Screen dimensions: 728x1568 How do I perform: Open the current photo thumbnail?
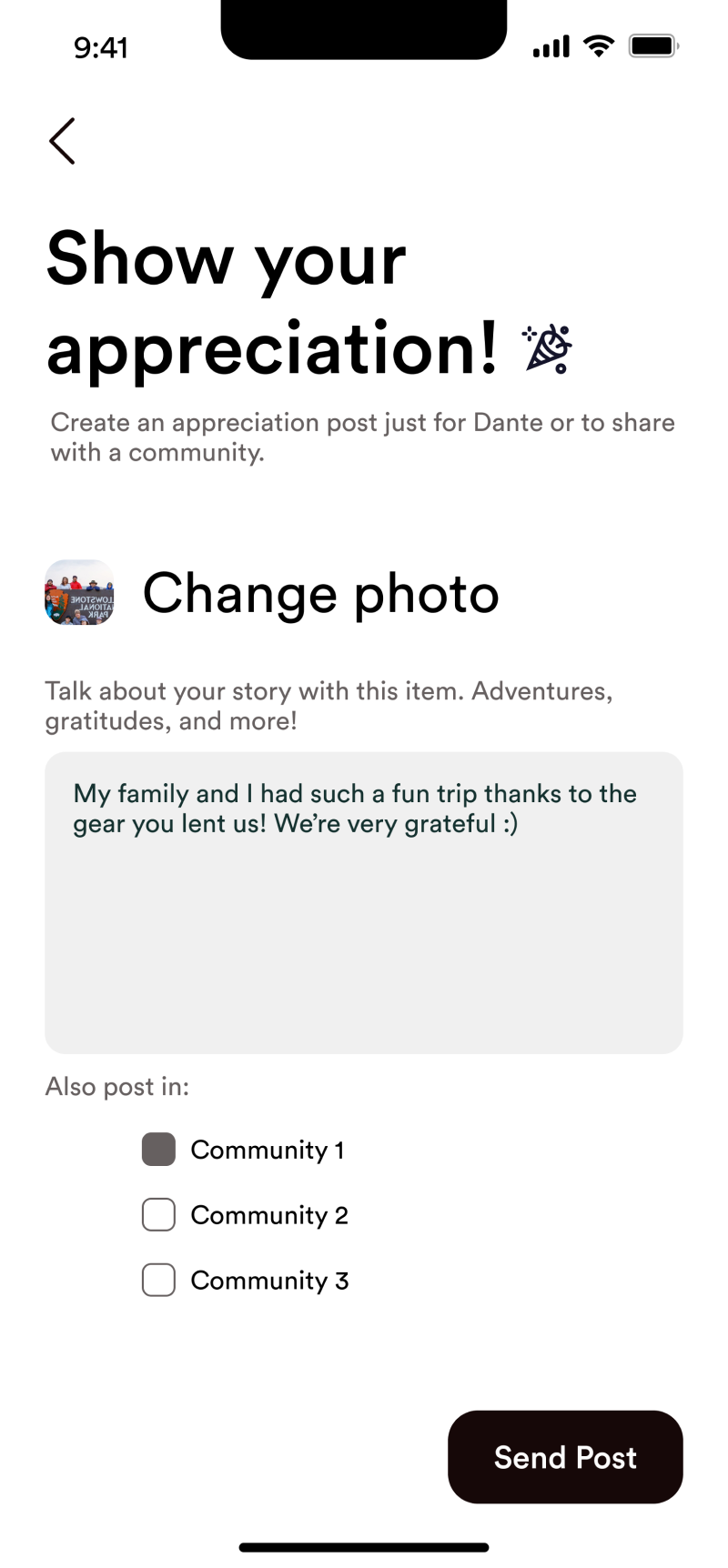(79, 592)
